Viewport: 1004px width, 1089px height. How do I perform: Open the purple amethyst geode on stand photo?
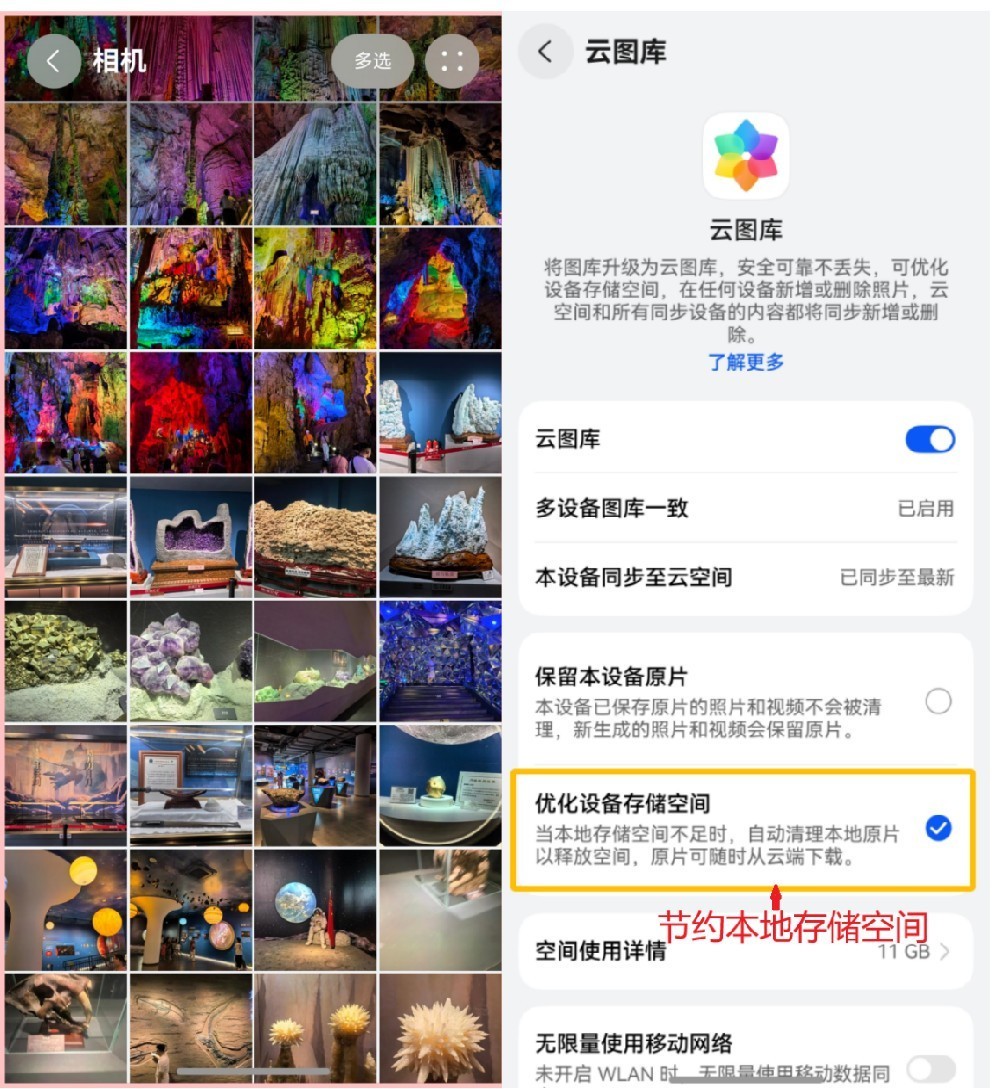(x=191, y=536)
